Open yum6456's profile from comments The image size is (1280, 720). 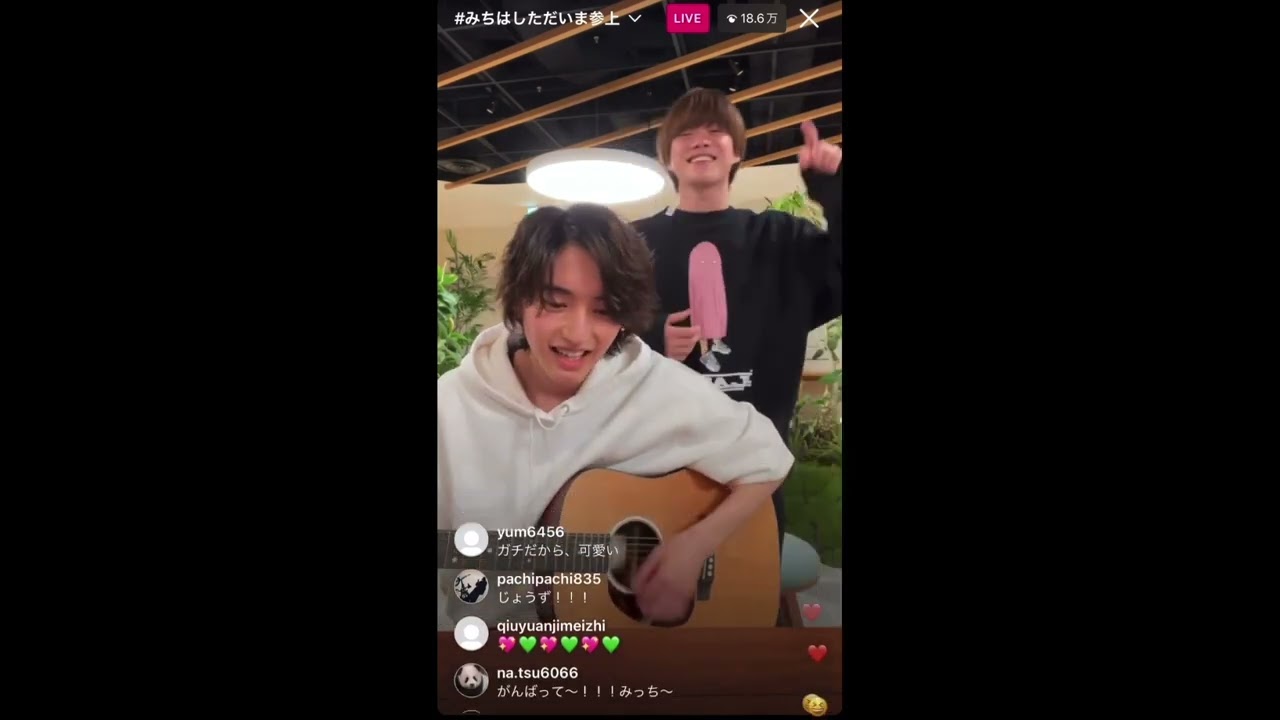coord(471,540)
